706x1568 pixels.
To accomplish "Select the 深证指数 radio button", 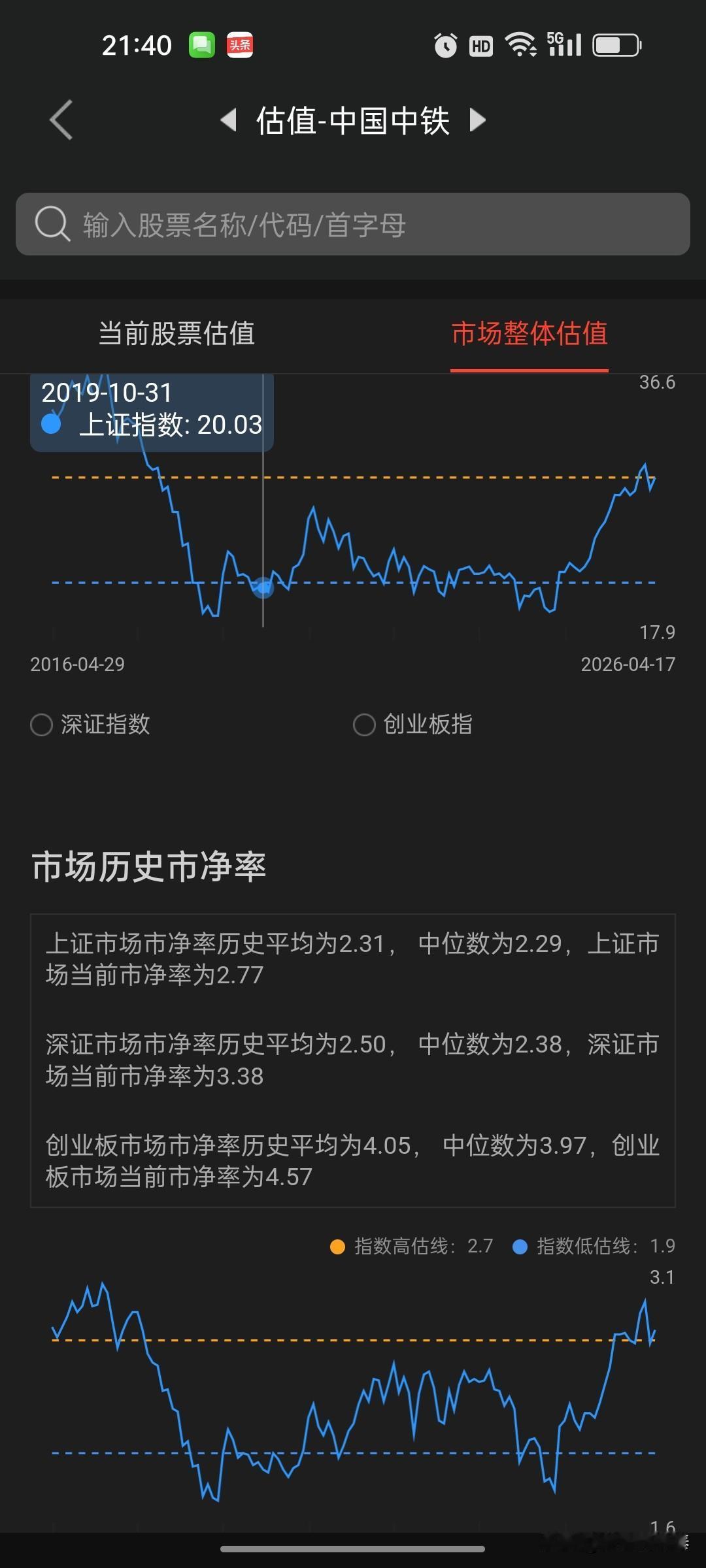I will point(42,725).
